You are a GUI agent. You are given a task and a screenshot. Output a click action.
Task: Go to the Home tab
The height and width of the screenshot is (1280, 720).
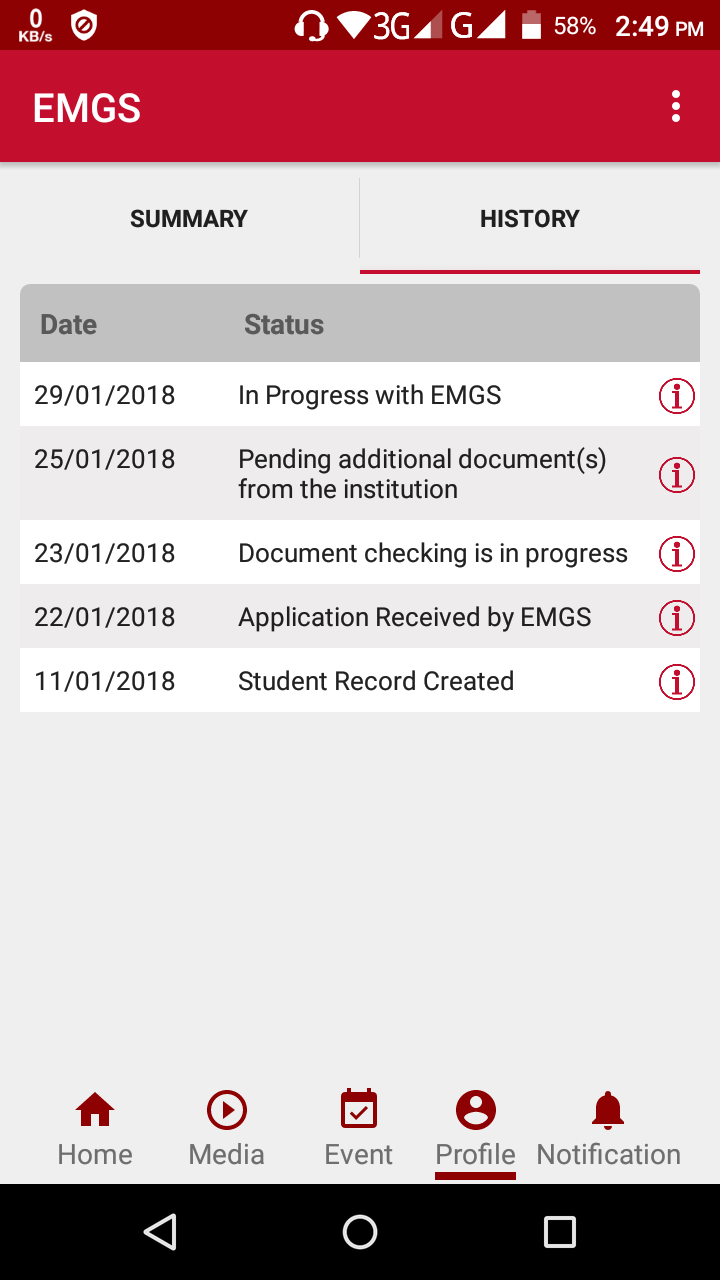pyautogui.click(x=95, y=1130)
